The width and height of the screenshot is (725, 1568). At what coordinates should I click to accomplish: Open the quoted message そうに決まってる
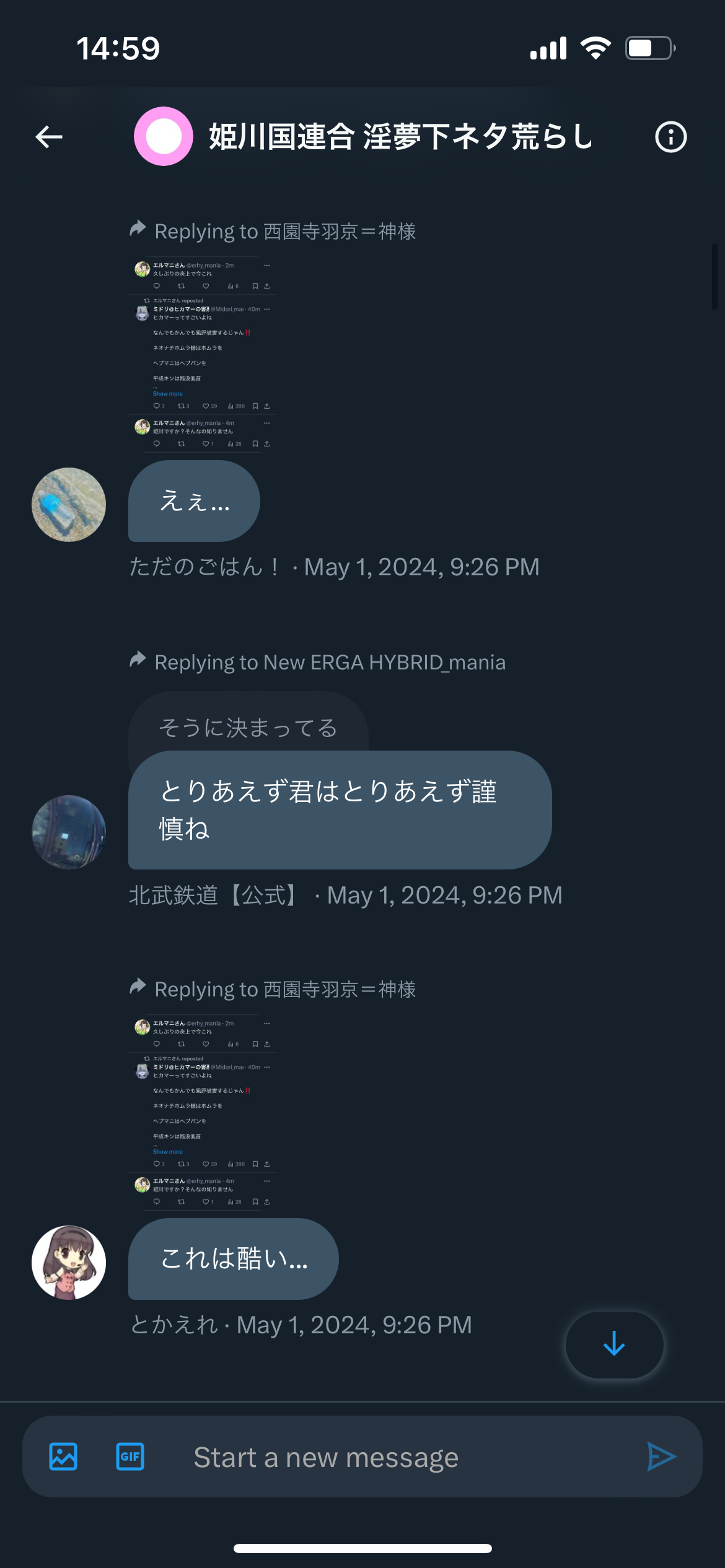[248, 726]
